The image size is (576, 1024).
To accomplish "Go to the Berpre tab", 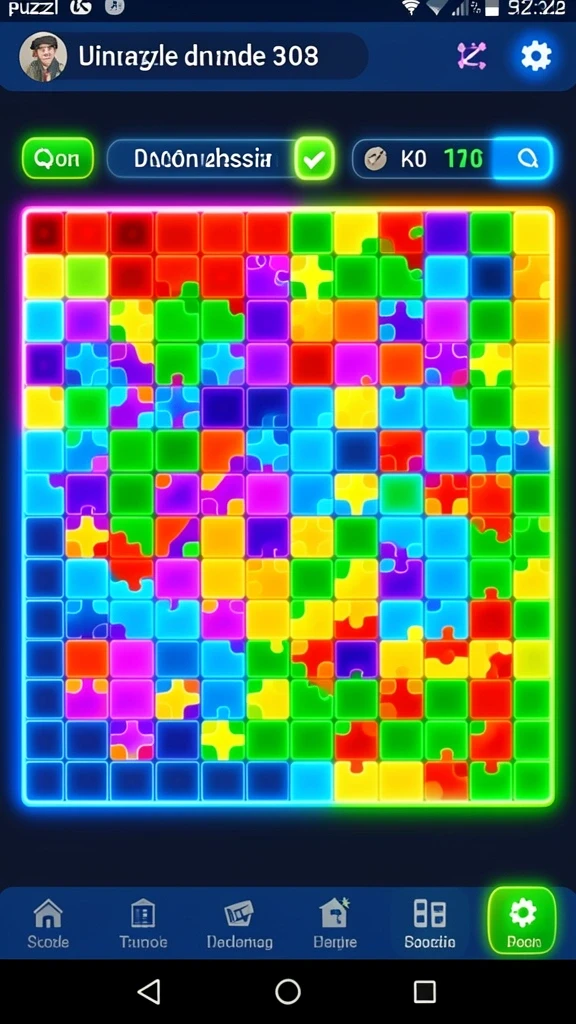I will tap(335, 923).
